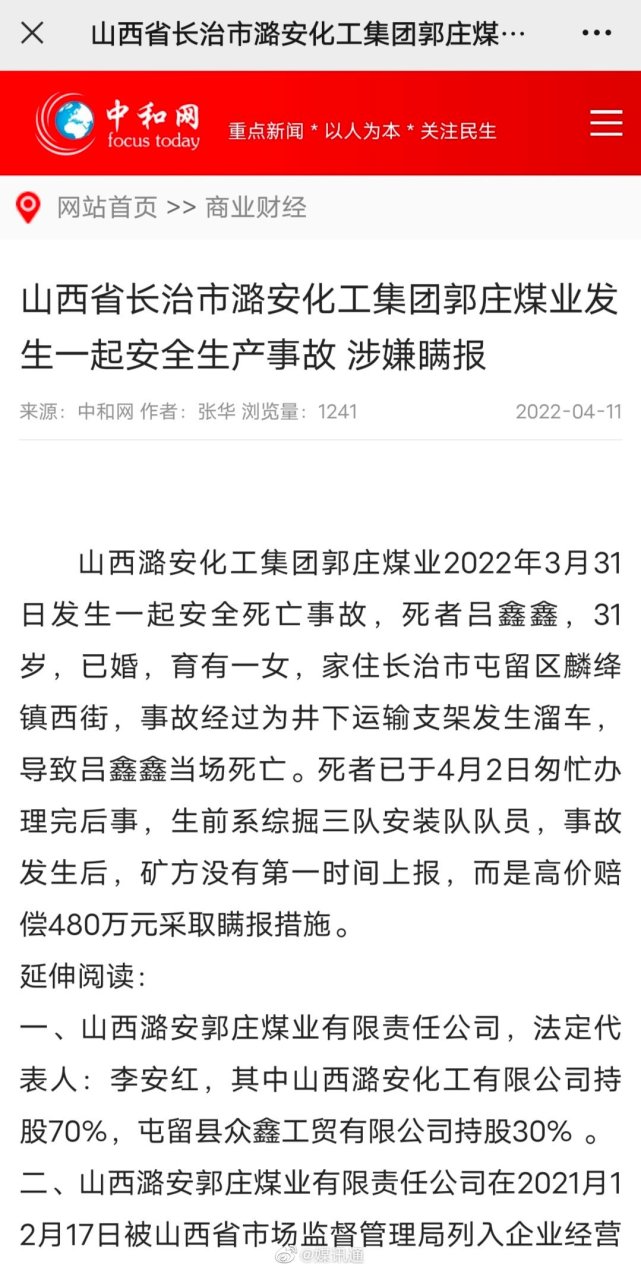
Task: Close the in-app browser page
Action: (32, 34)
